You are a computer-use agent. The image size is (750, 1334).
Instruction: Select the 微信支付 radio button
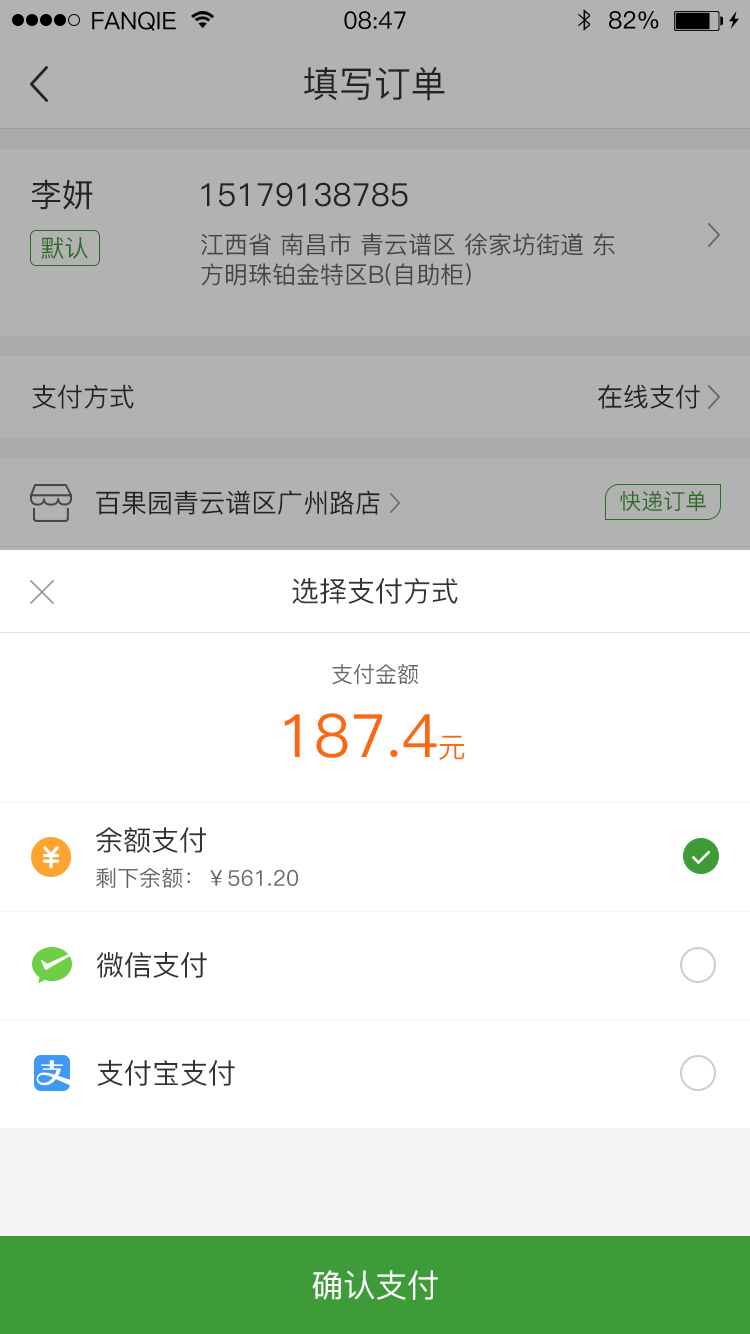pyautogui.click(x=698, y=964)
